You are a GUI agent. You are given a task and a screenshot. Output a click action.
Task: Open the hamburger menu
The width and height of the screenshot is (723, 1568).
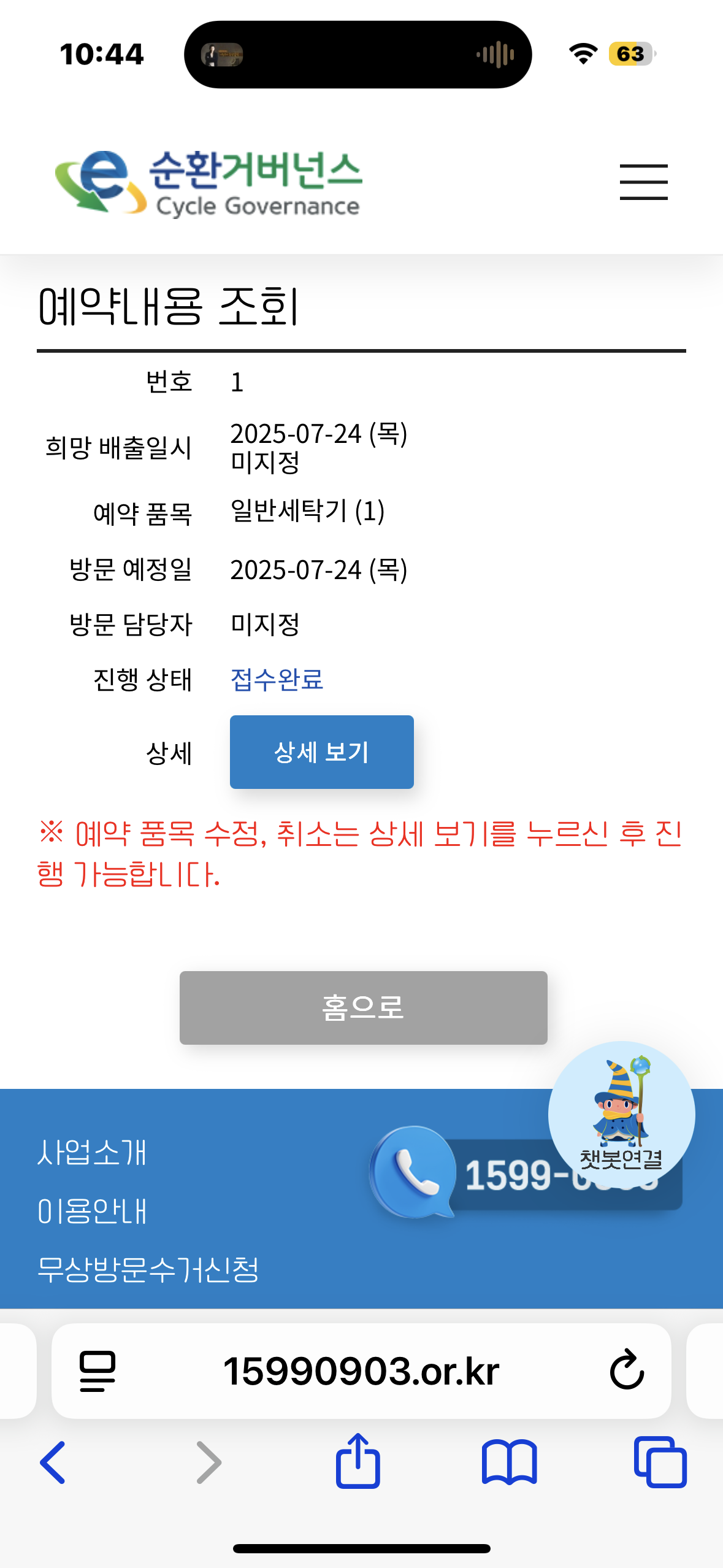tap(643, 182)
